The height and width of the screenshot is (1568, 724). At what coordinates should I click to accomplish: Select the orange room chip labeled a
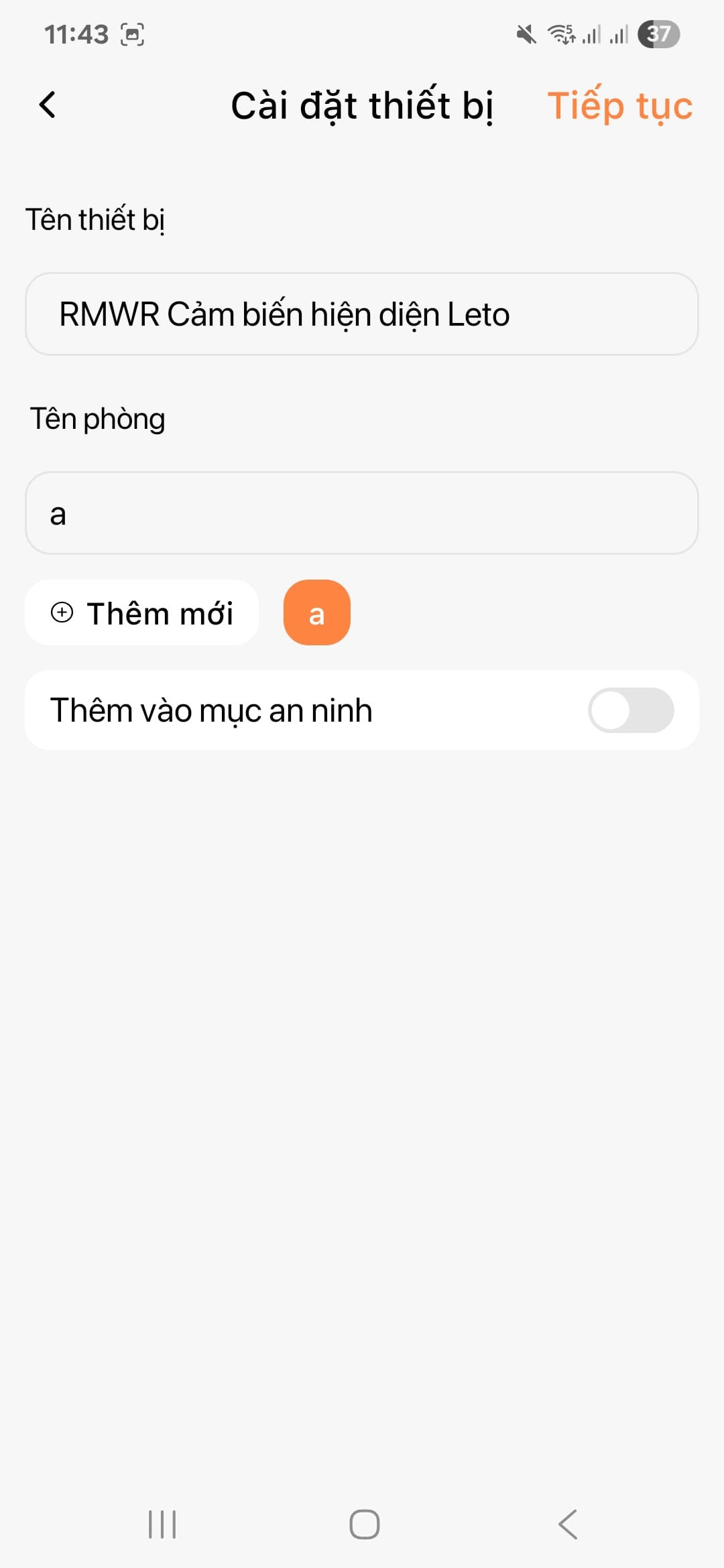[x=316, y=613]
